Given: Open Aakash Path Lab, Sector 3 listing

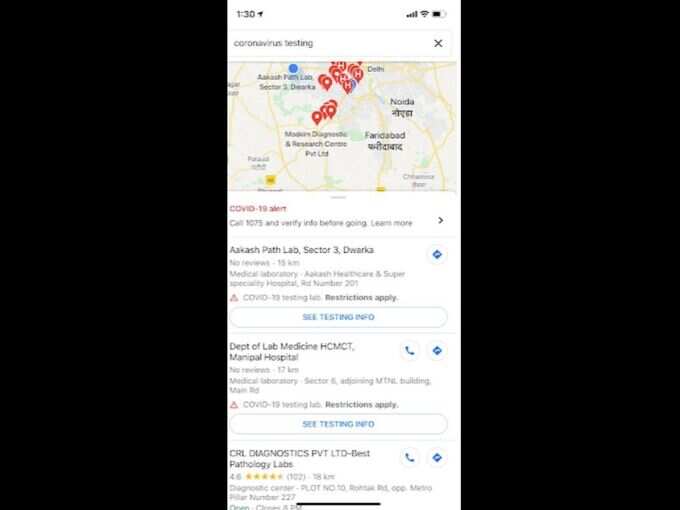Looking at the screenshot, I should point(301,250).
